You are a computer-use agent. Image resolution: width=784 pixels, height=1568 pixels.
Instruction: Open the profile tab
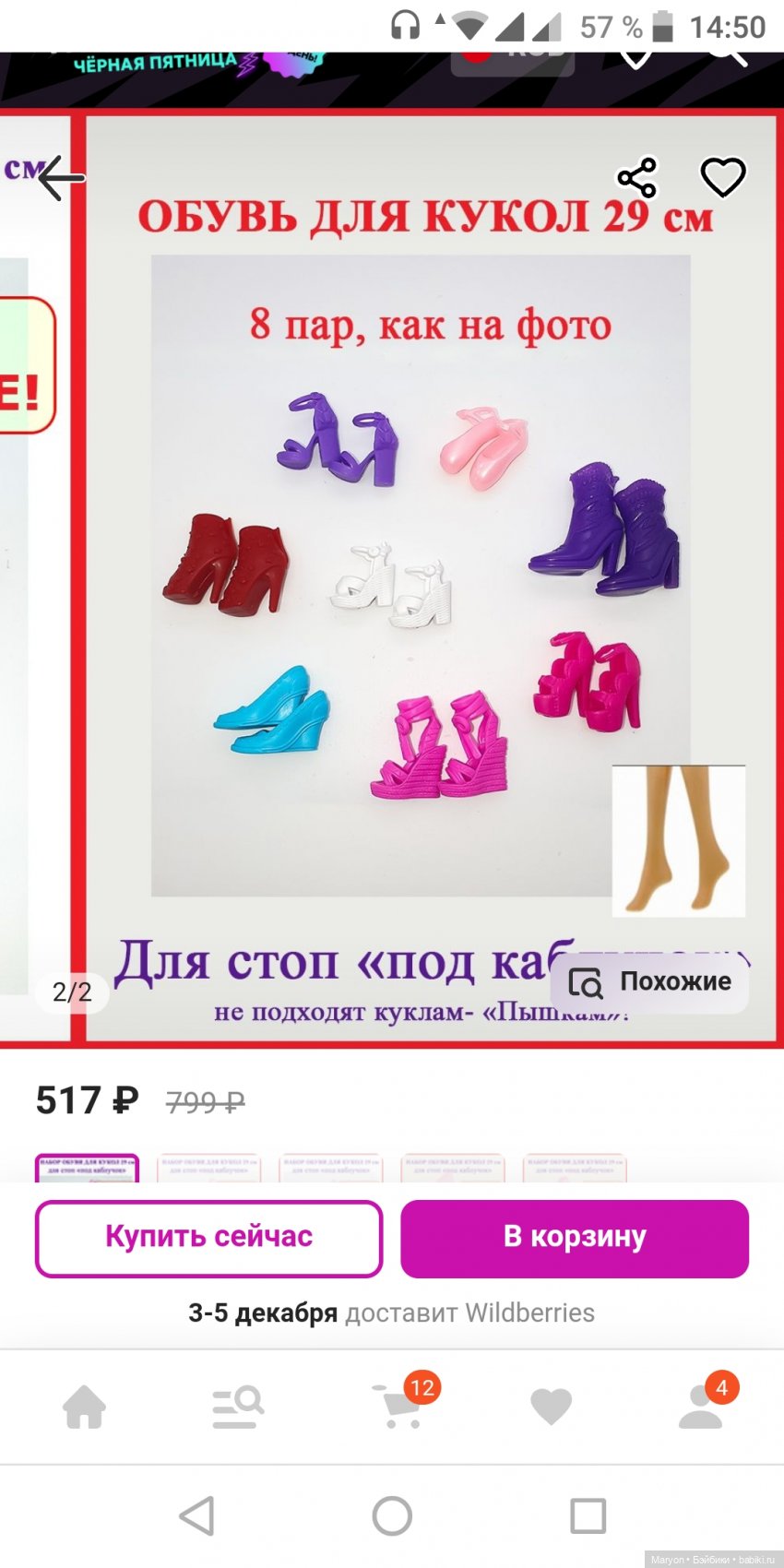[701, 1408]
